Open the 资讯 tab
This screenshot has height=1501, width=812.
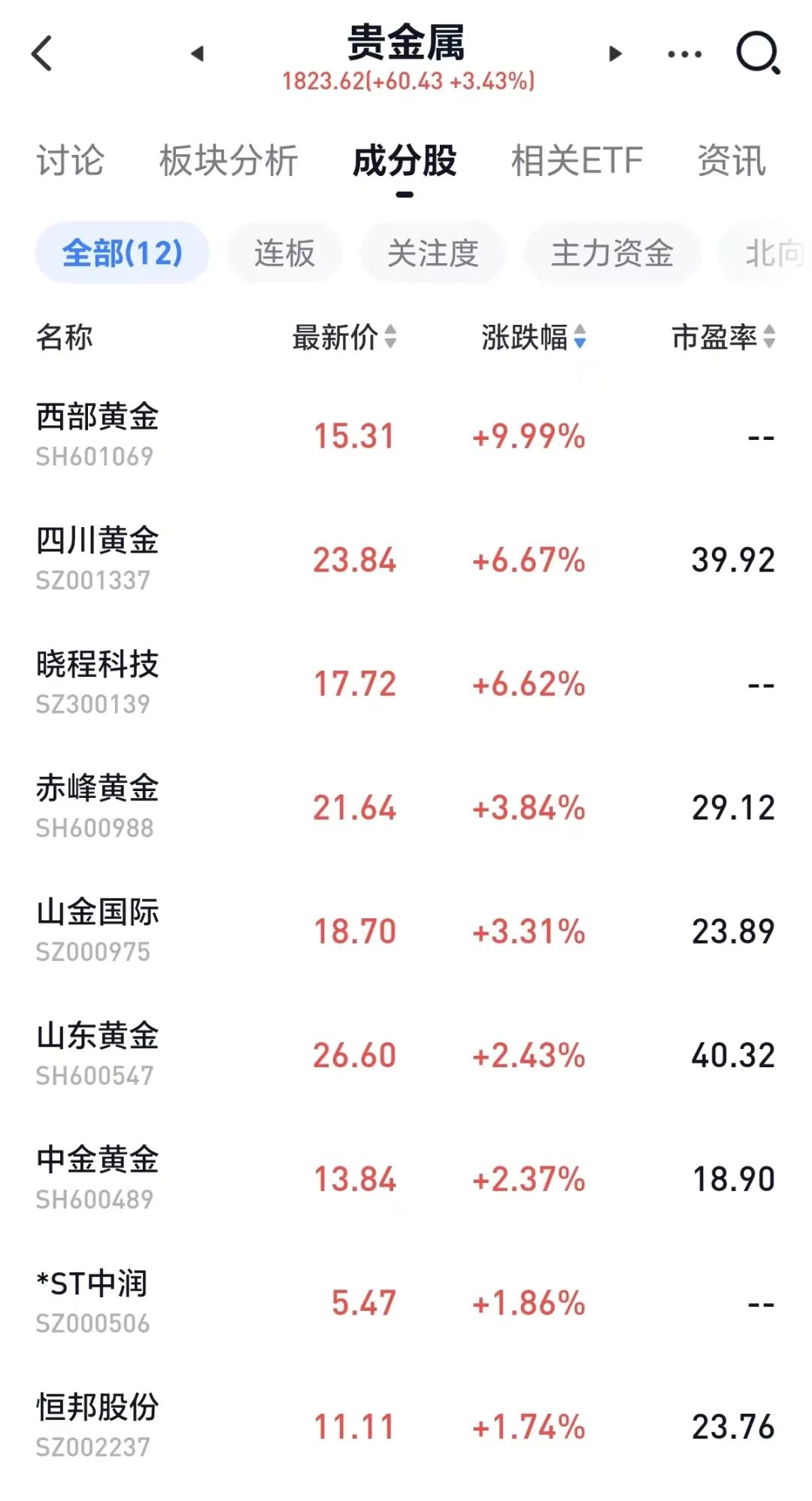(732, 161)
